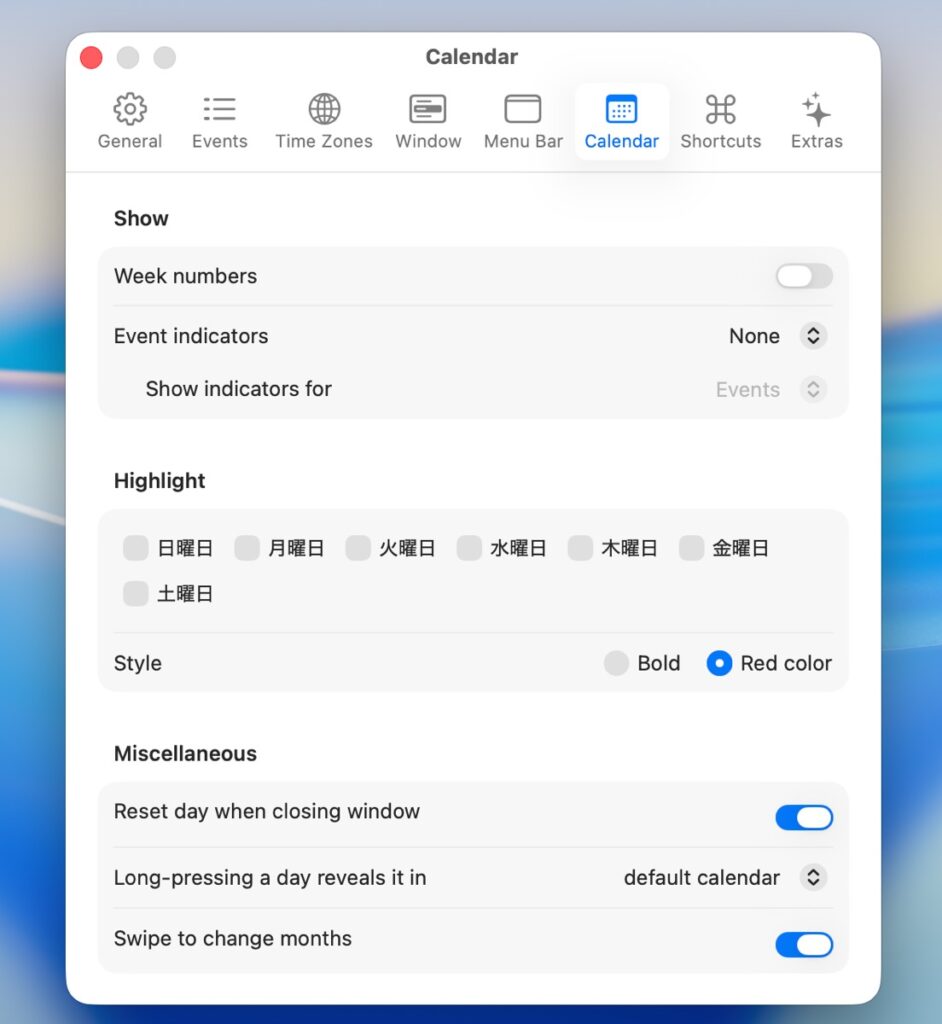Enable the Week numbers toggle

coord(804,277)
